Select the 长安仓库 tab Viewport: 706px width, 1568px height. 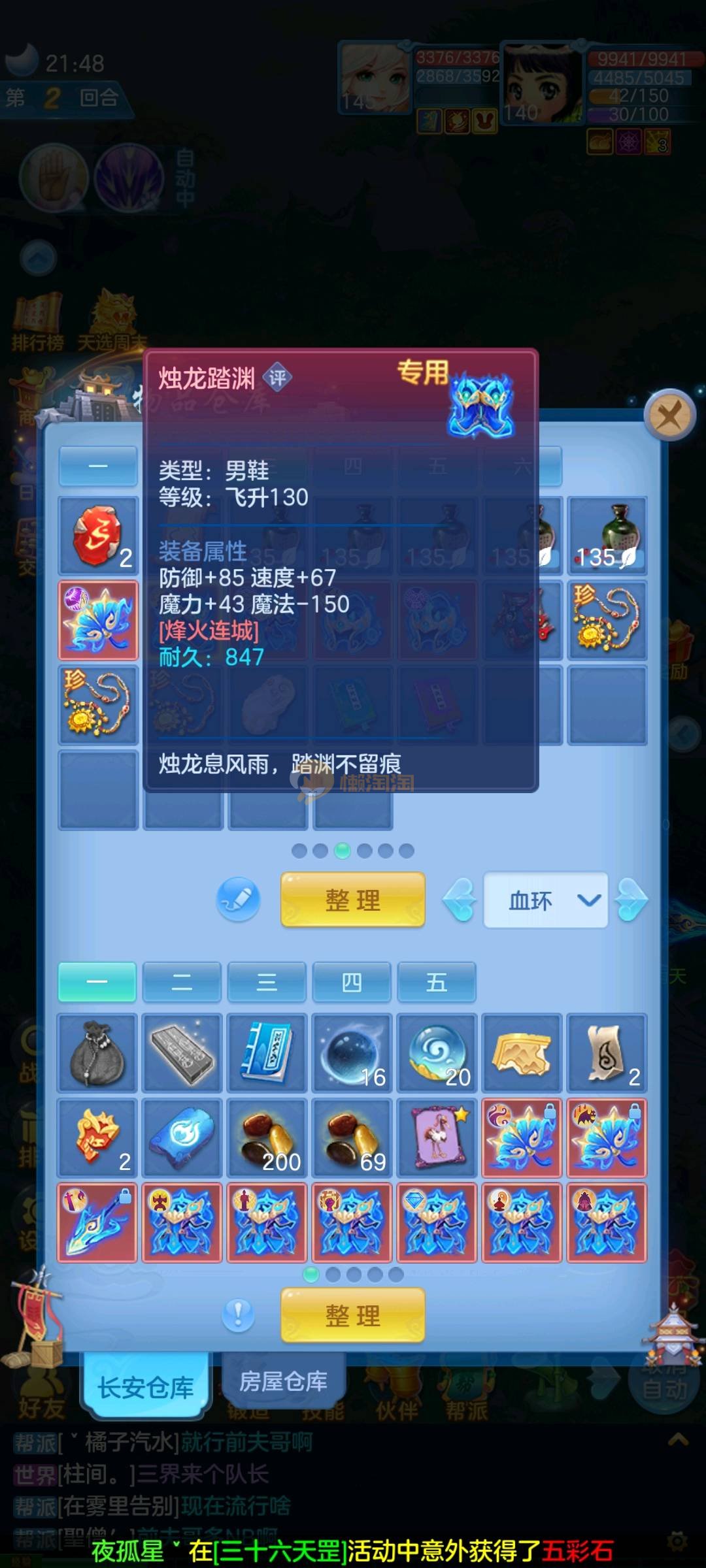pos(146,1386)
